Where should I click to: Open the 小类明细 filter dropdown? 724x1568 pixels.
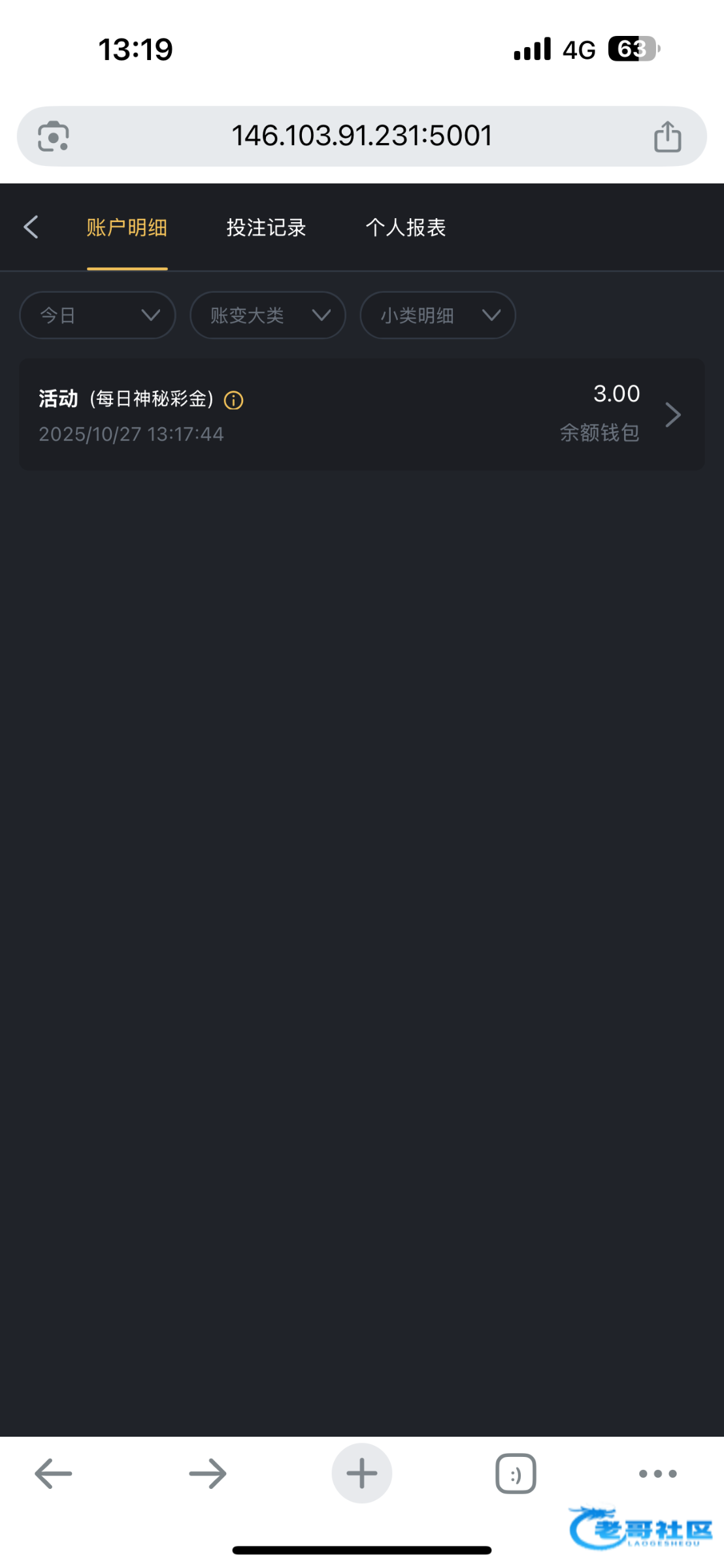click(437, 316)
